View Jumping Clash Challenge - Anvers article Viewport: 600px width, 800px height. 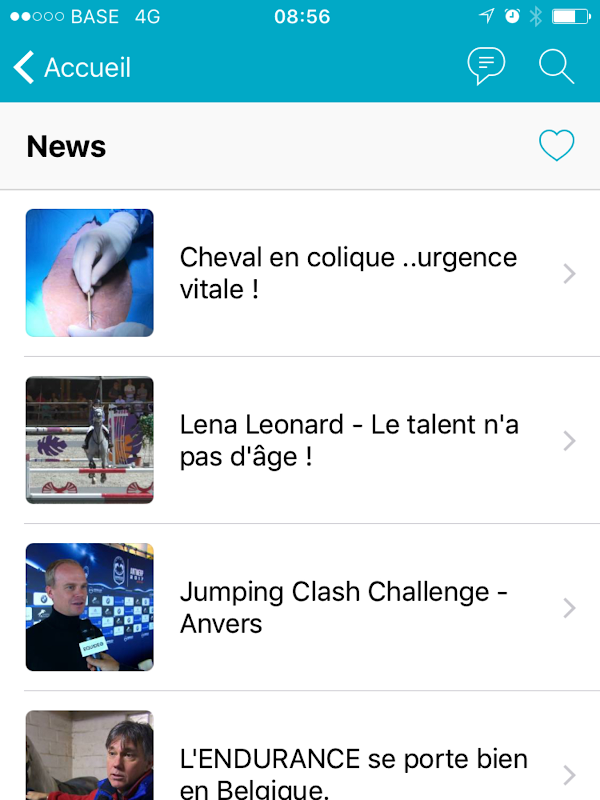[344, 607]
